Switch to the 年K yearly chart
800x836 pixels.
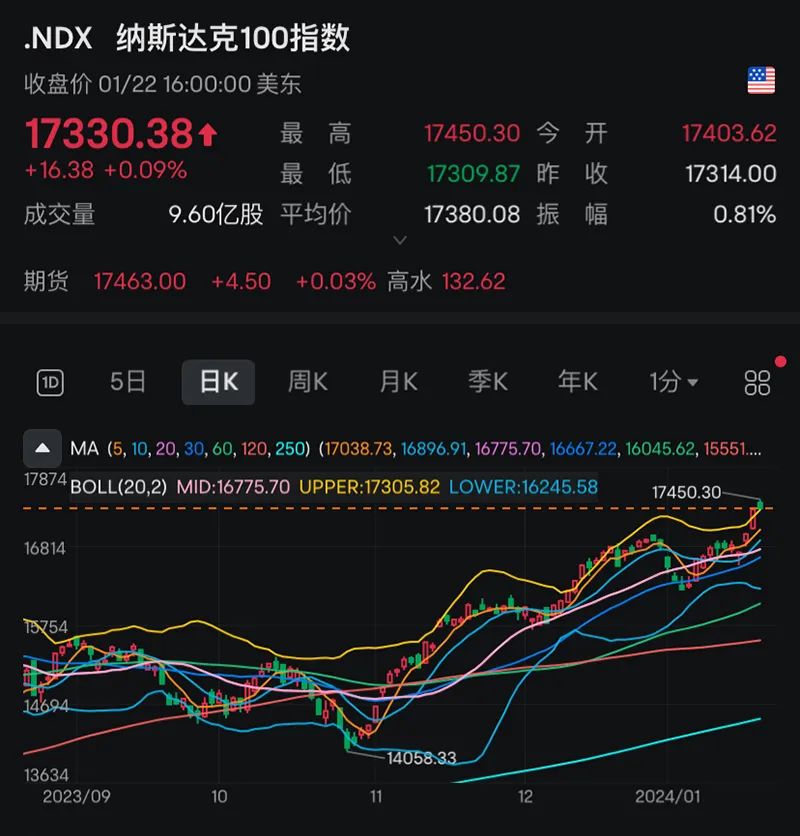[578, 382]
